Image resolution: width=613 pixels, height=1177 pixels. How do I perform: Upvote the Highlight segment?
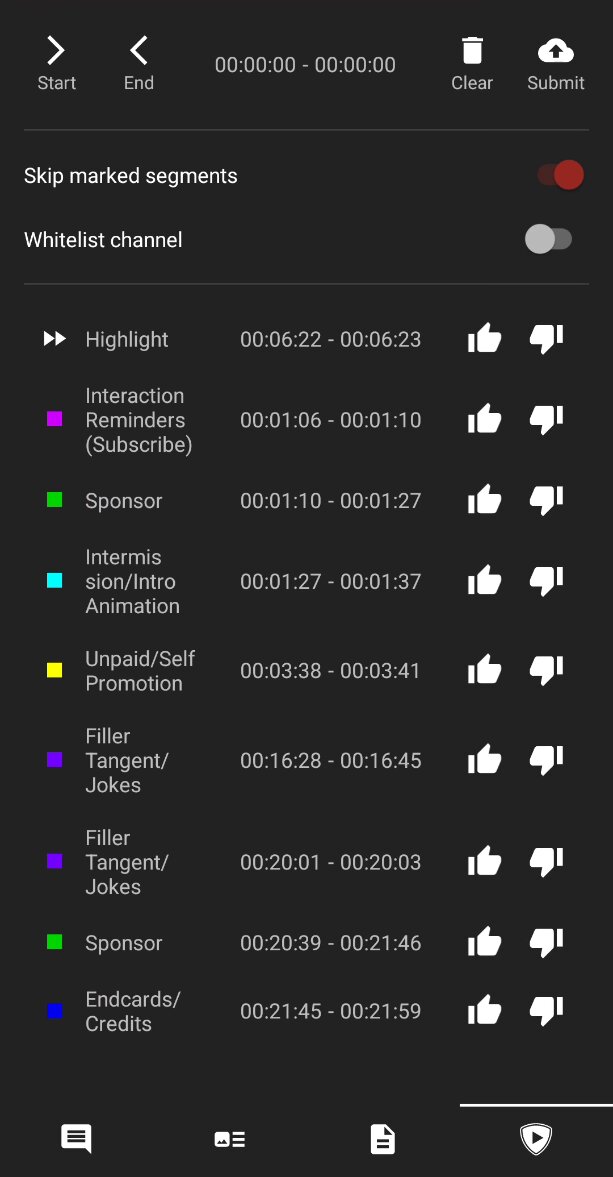tap(484, 339)
